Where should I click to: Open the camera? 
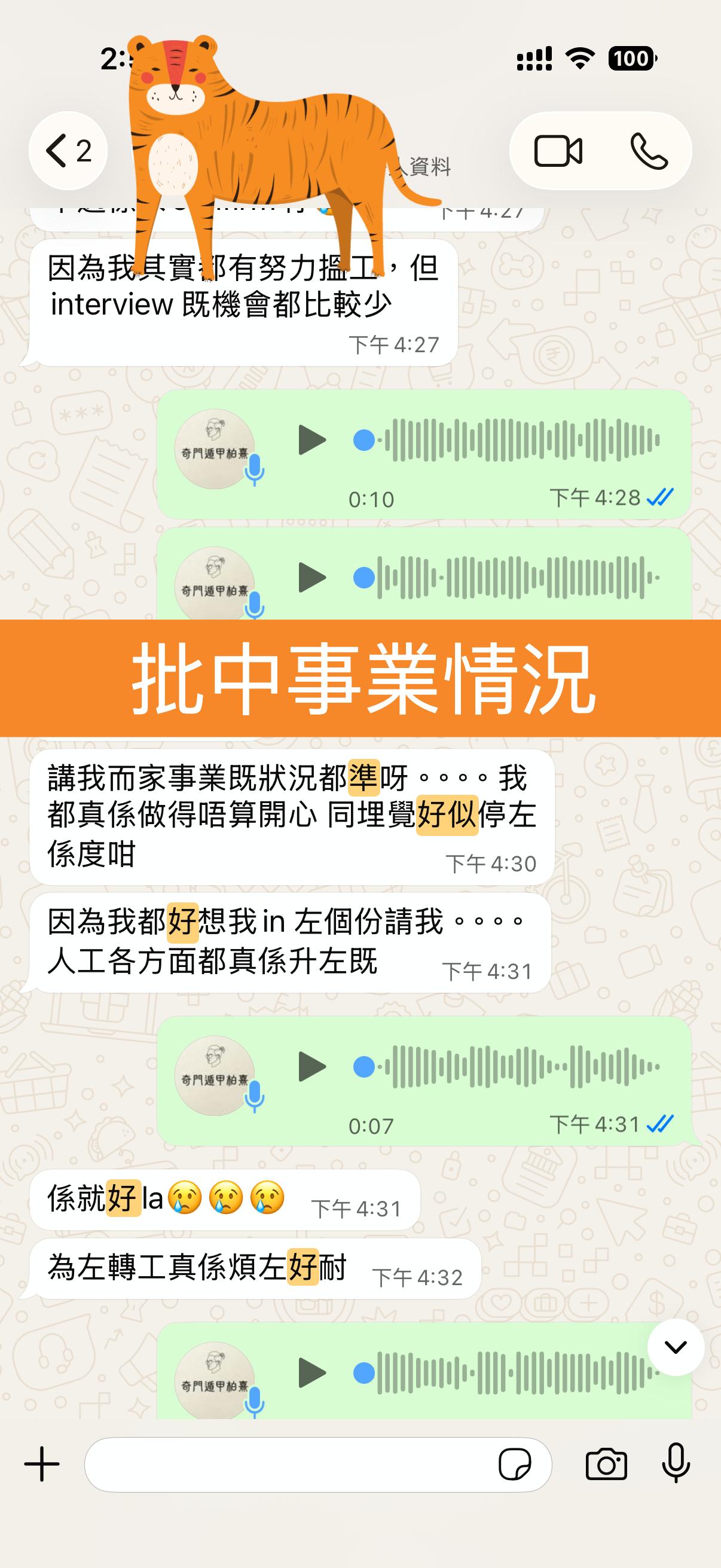pyautogui.click(x=606, y=1465)
